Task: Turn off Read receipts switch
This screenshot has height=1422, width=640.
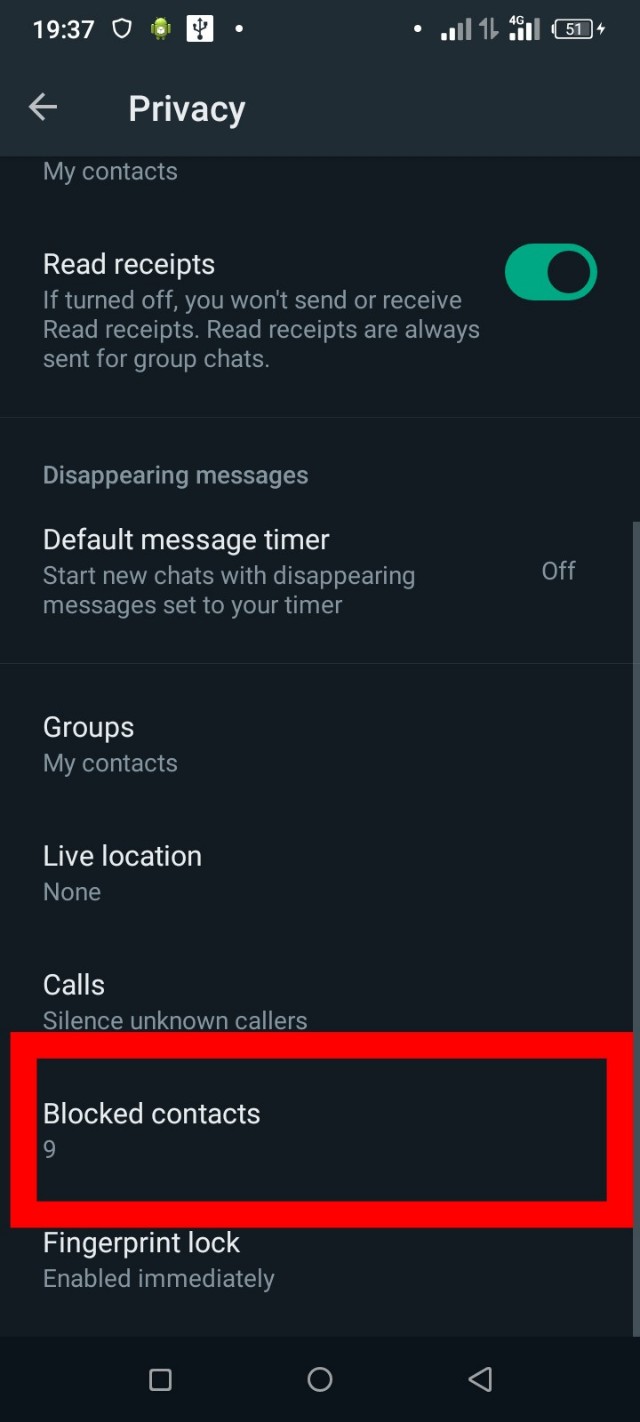Action: coord(550,274)
